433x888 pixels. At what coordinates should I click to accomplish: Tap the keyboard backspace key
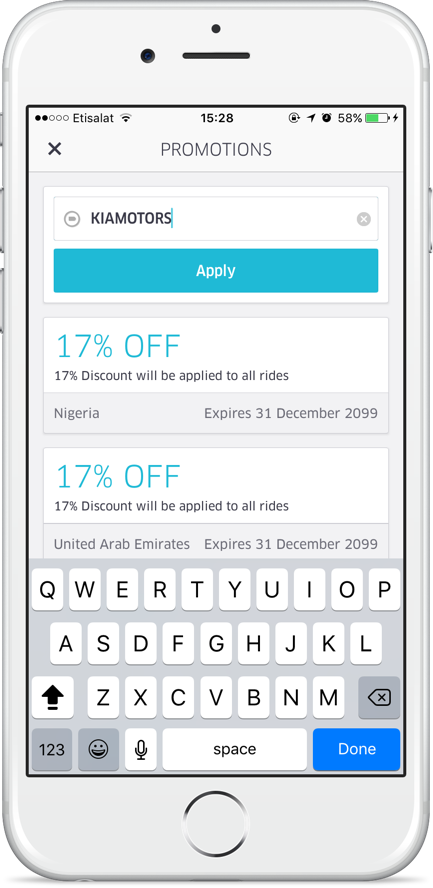point(379,698)
